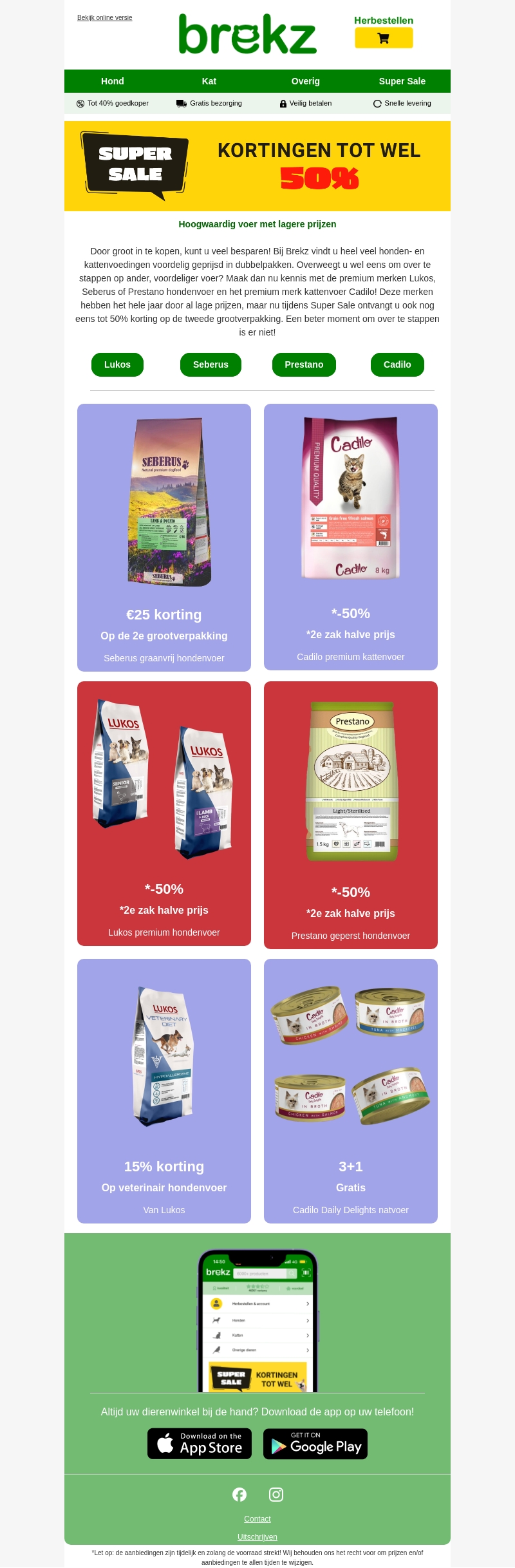This screenshot has width=515, height=1568.
Task: Open the Lukos premium hondenvoer offer
Action: coord(164,813)
